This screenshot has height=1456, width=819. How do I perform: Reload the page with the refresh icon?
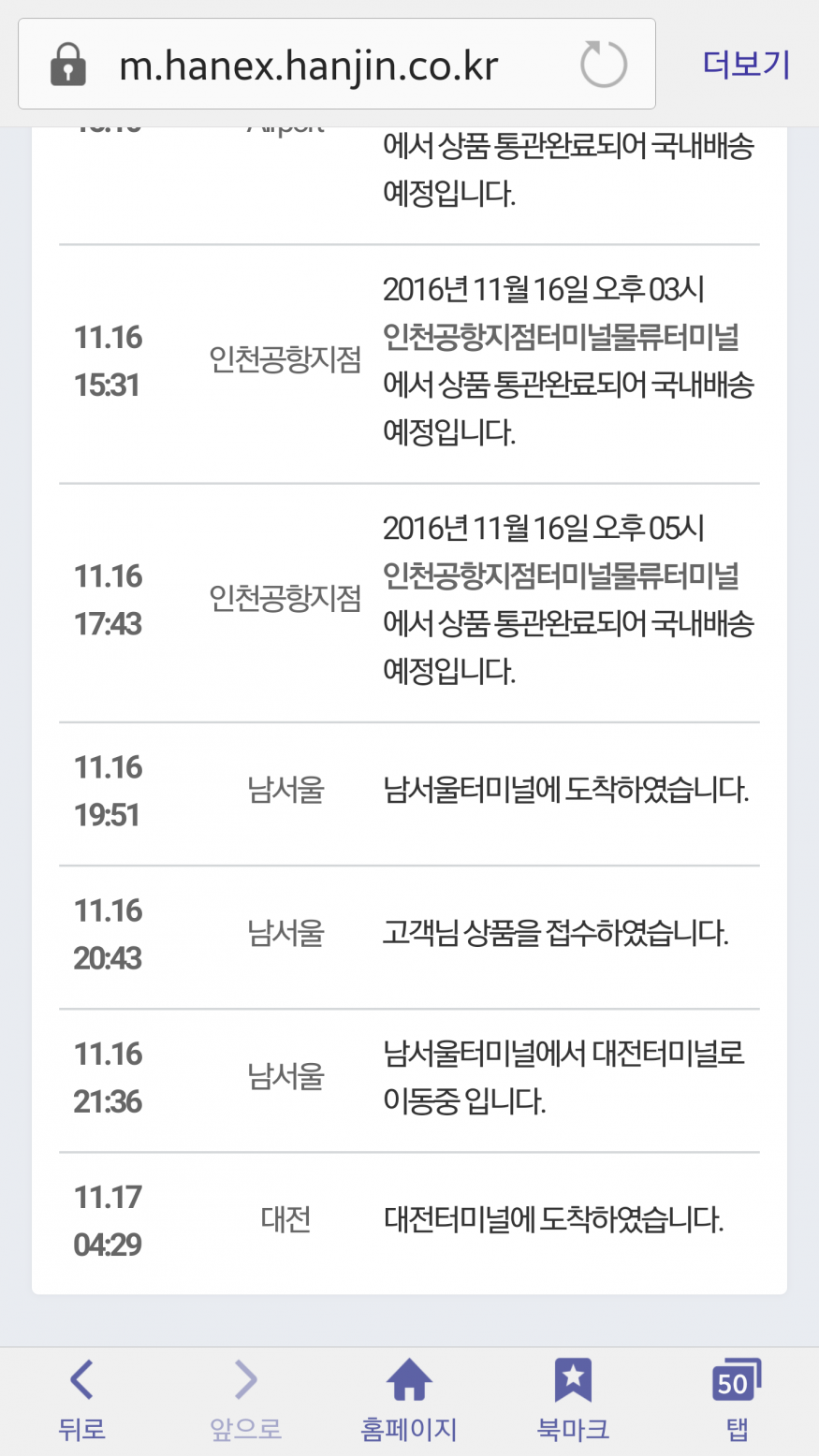point(603,66)
